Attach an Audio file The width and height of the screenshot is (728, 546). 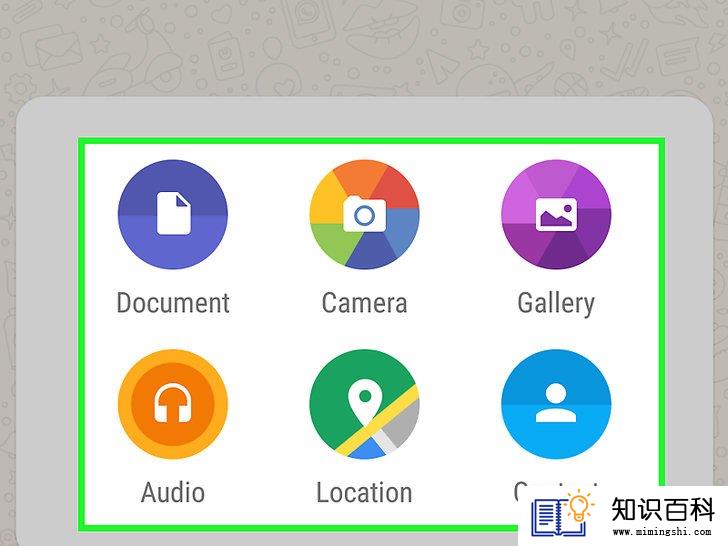172,404
